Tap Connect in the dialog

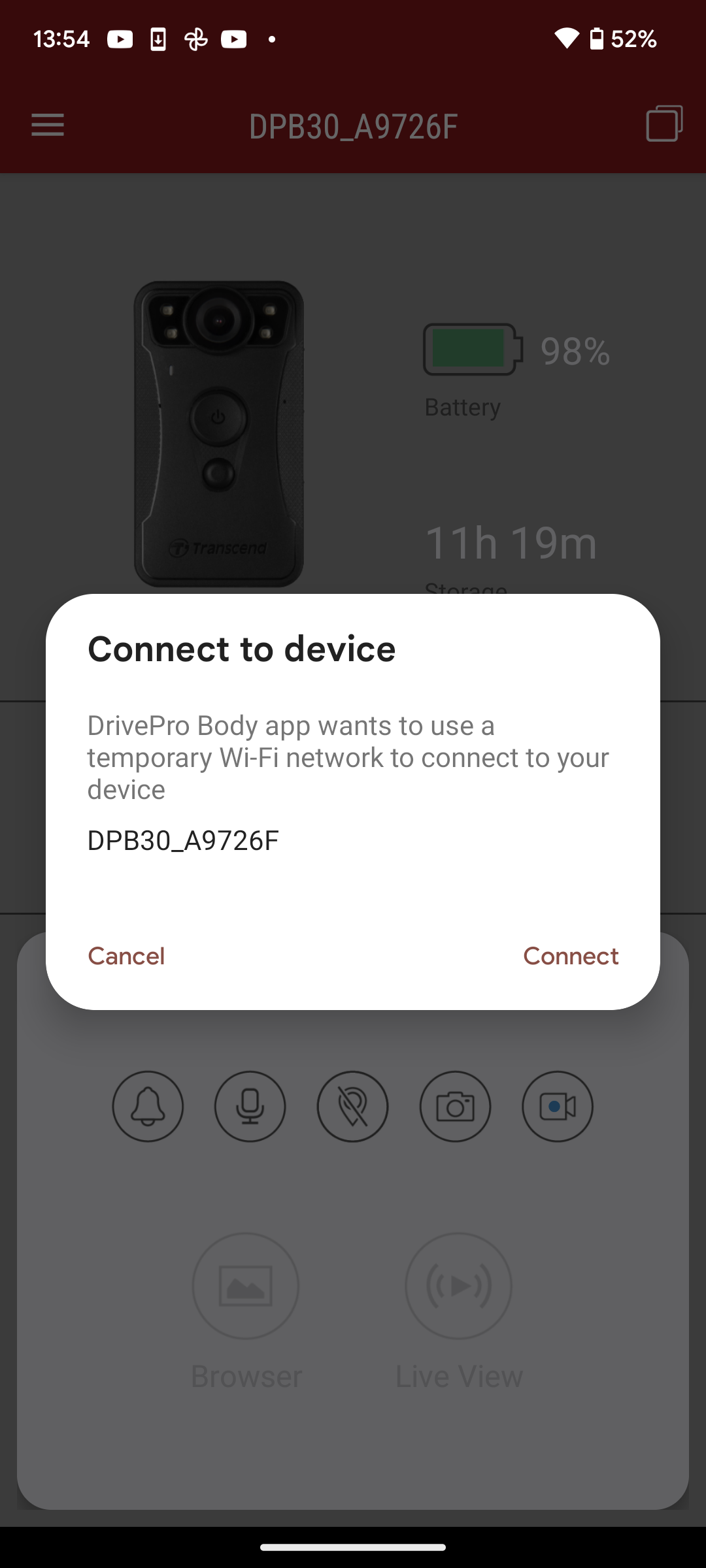[x=570, y=956]
